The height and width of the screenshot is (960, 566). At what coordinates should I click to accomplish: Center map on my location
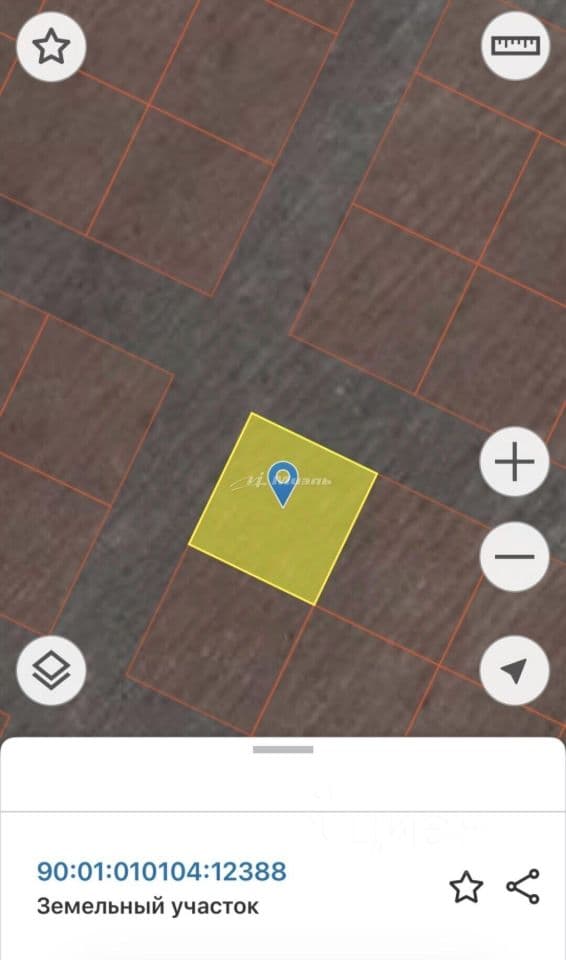point(514,670)
